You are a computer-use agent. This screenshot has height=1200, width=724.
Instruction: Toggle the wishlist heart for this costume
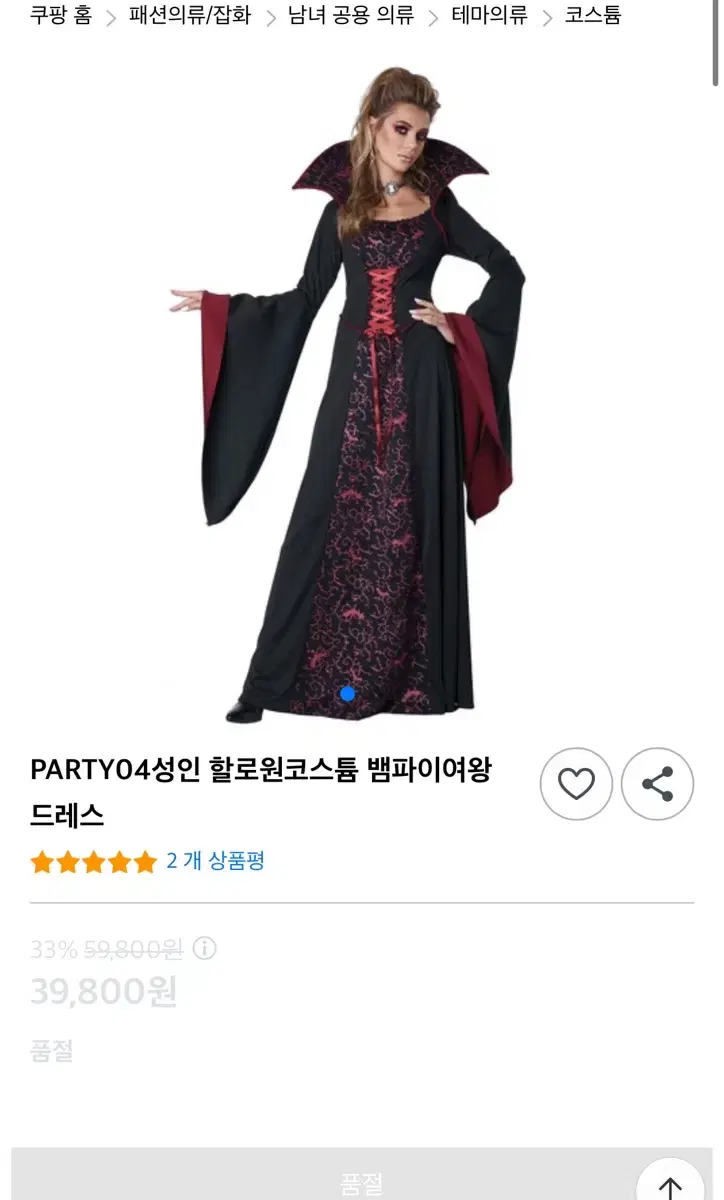tap(577, 784)
